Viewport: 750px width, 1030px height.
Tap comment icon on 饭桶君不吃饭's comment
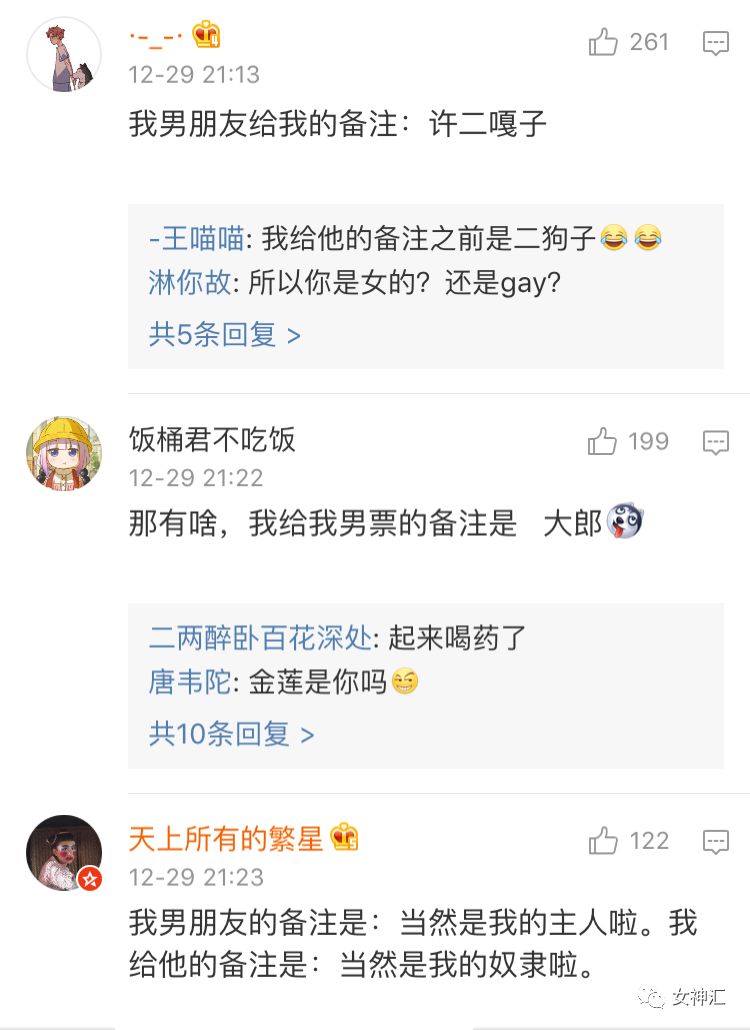click(715, 442)
